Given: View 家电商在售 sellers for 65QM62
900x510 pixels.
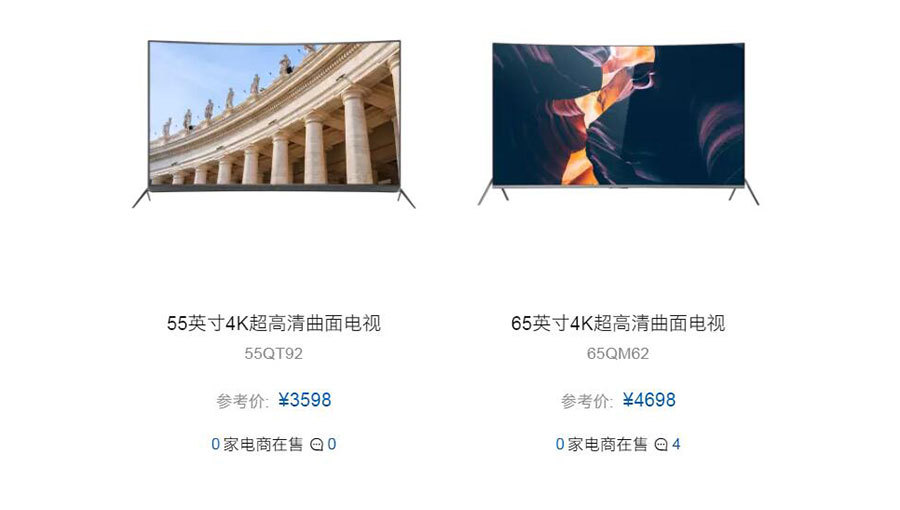Looking at the screenshot, I should coord(601,444).
